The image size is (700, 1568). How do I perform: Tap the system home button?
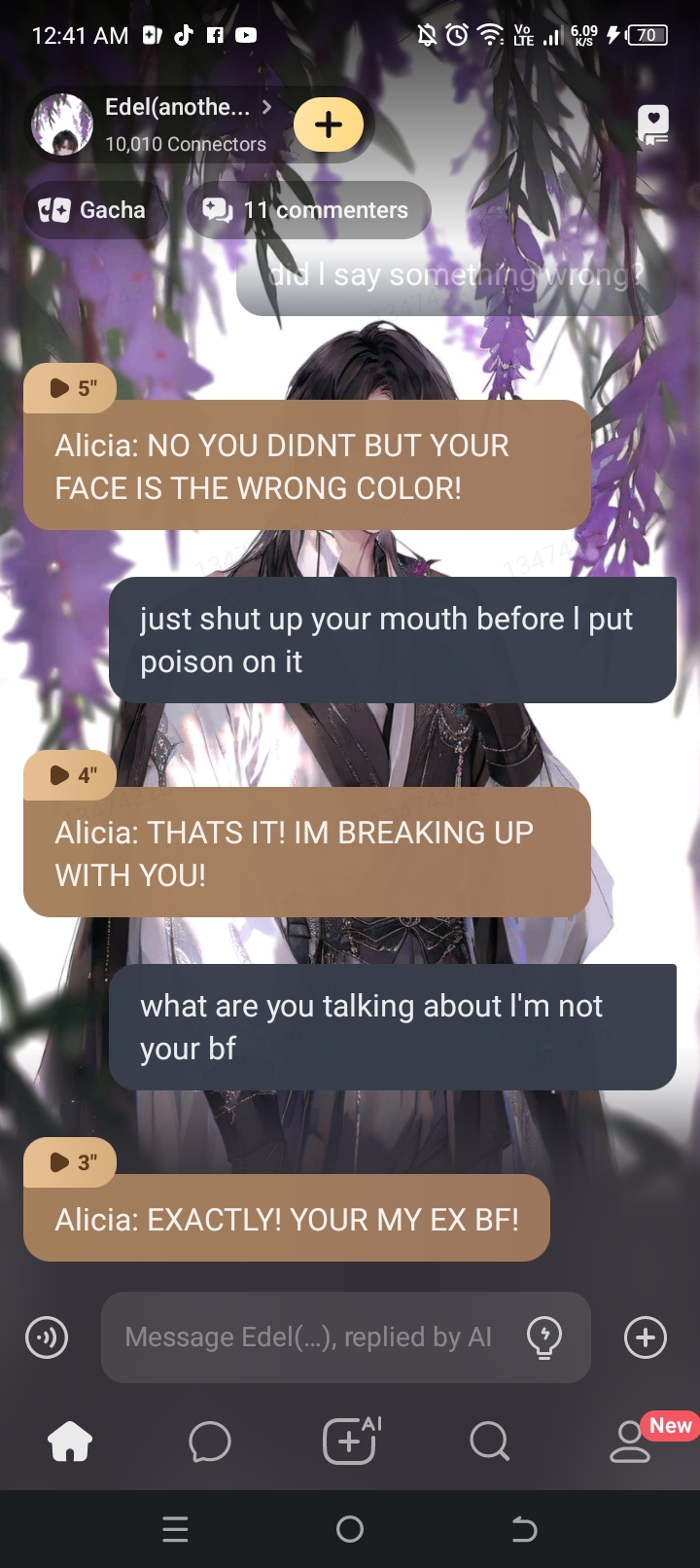[350, 1530]
